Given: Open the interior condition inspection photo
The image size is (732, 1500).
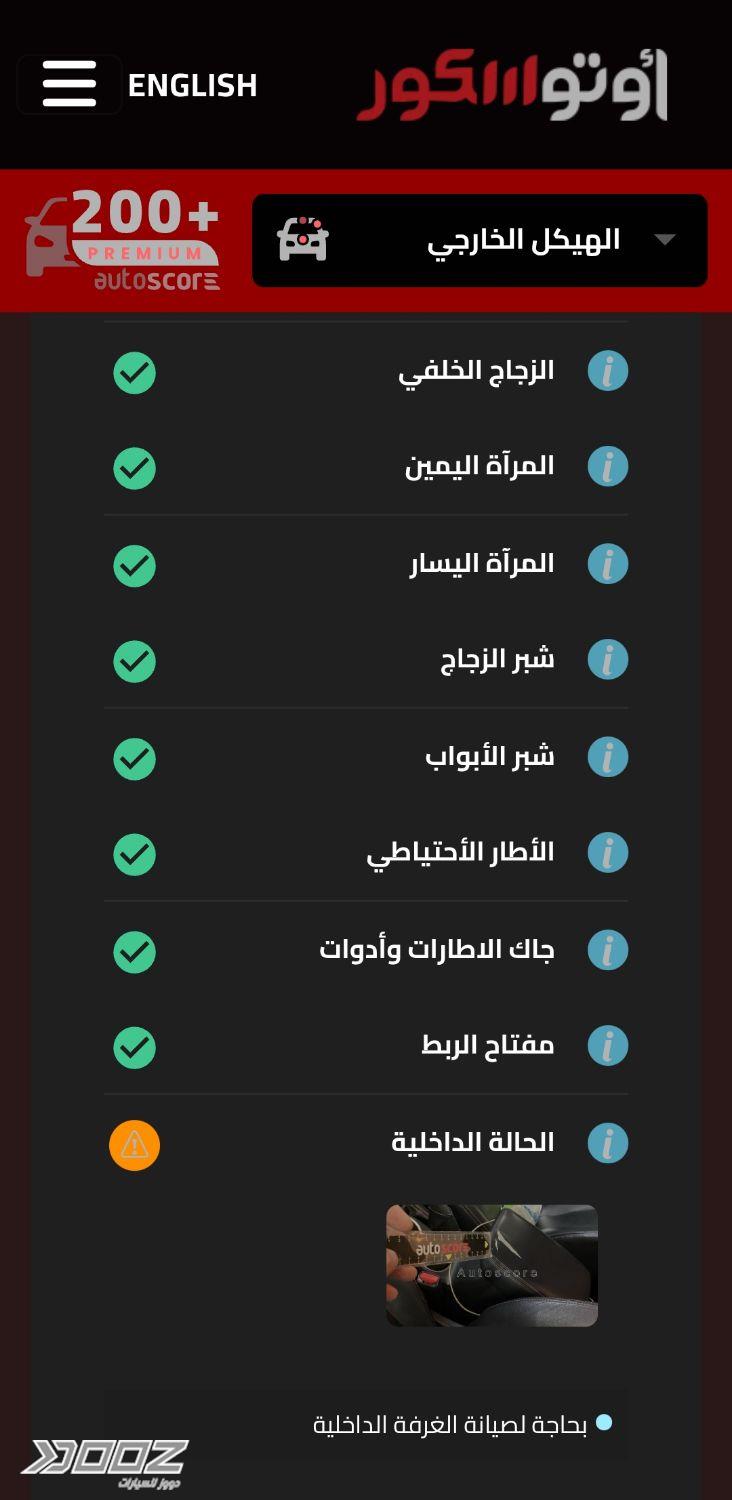Looking at the screenshot, I should pos(492,1265).
